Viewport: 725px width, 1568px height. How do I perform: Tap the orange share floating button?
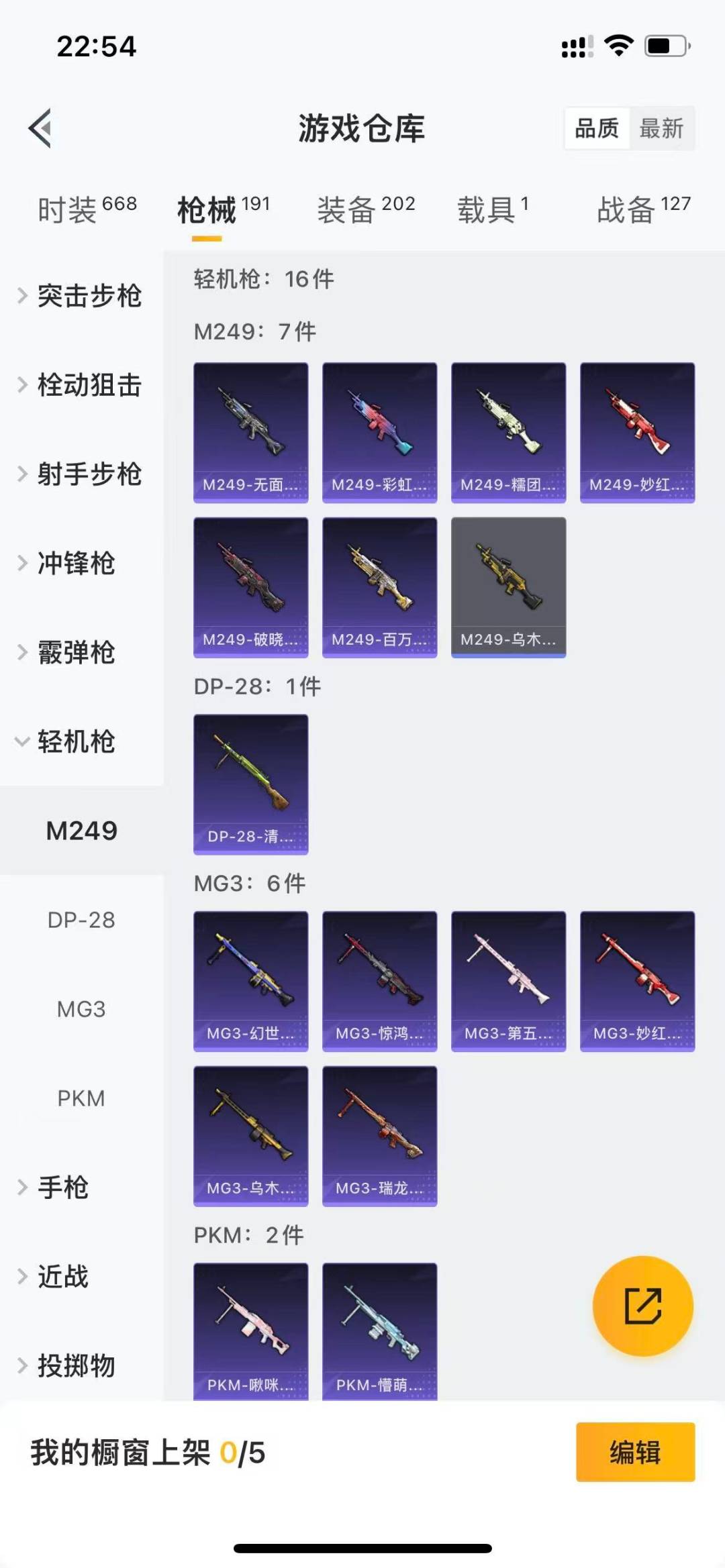point(642,1306)
